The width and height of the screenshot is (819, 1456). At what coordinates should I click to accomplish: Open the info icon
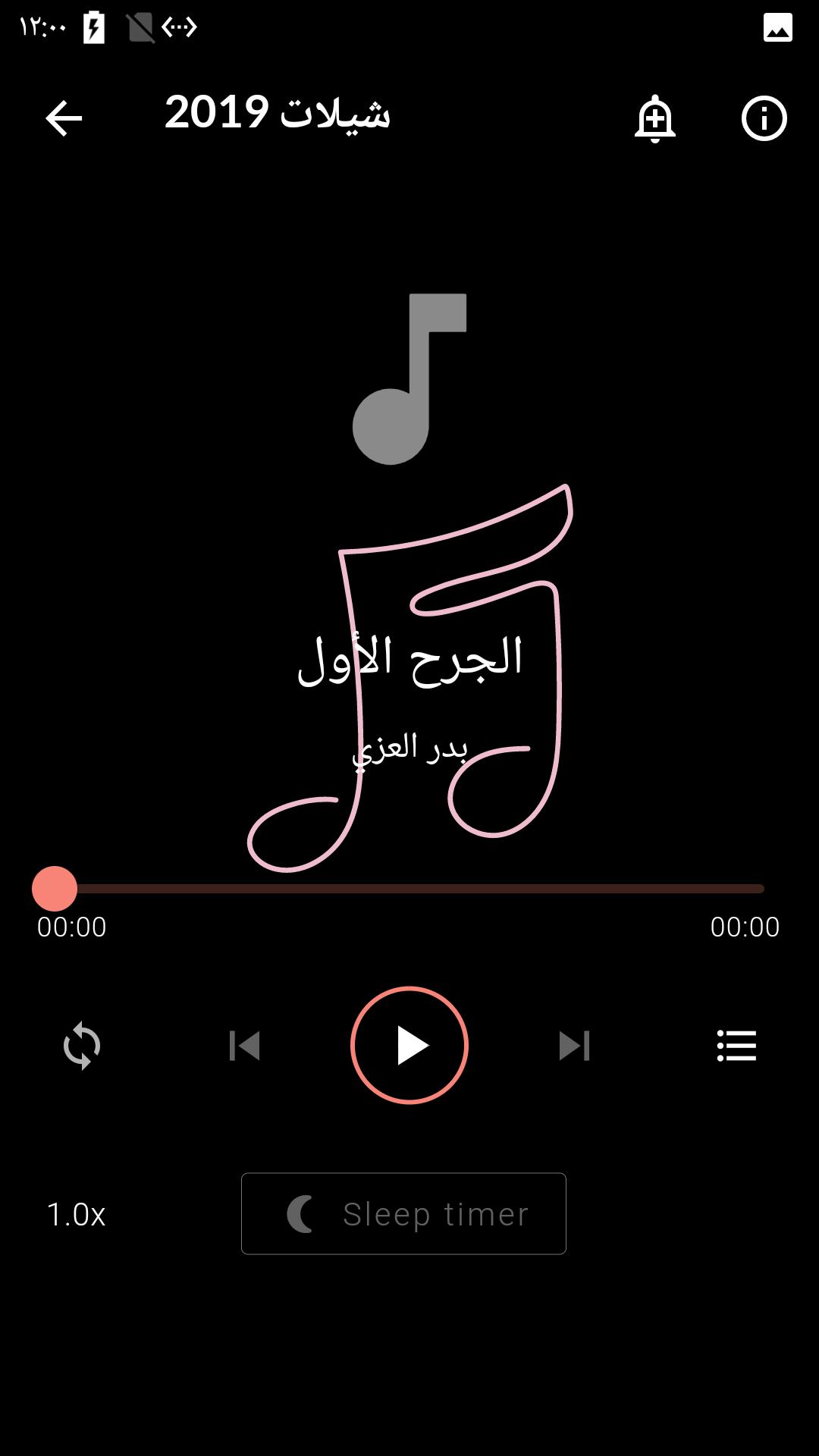(x=764, y=118)
